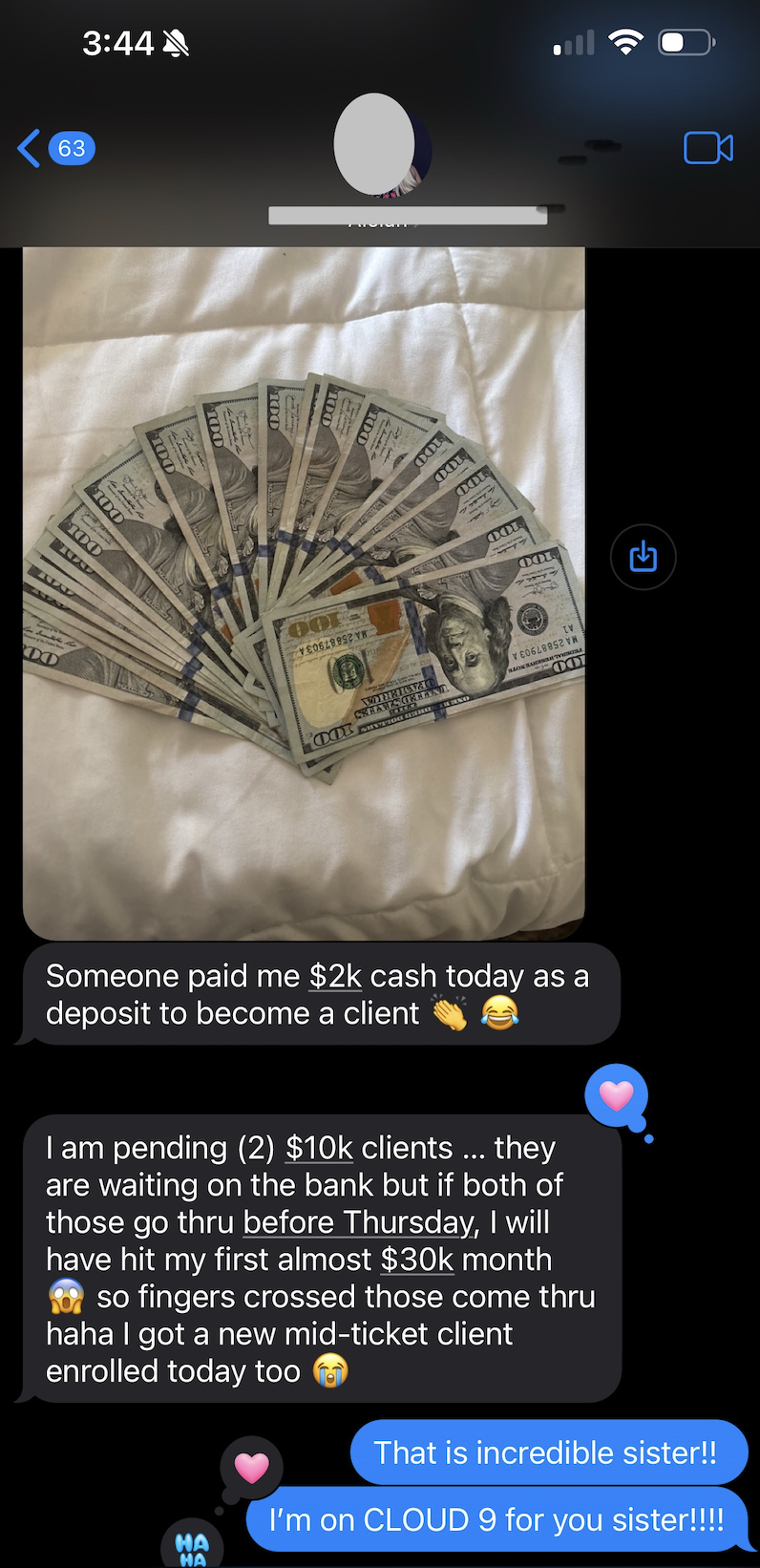Tap the underlined $10k amount
760x1568 pixels.
tap(319, 1148)
